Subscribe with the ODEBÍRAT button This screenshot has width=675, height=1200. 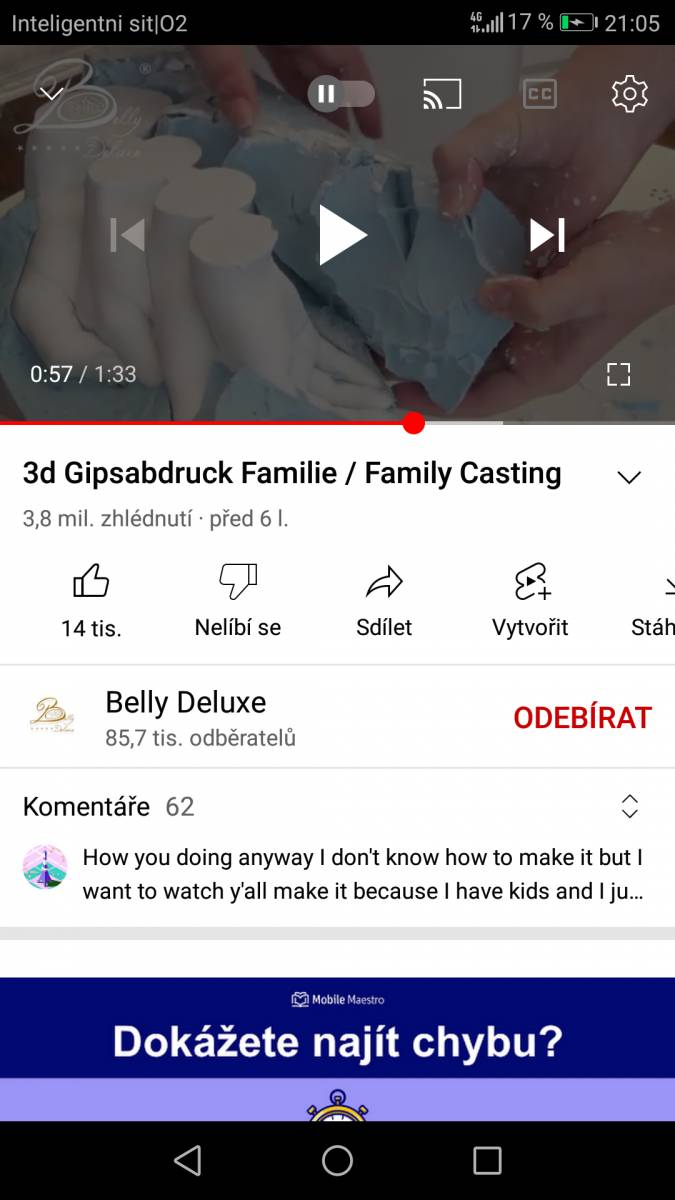click(x=582, y=717)
